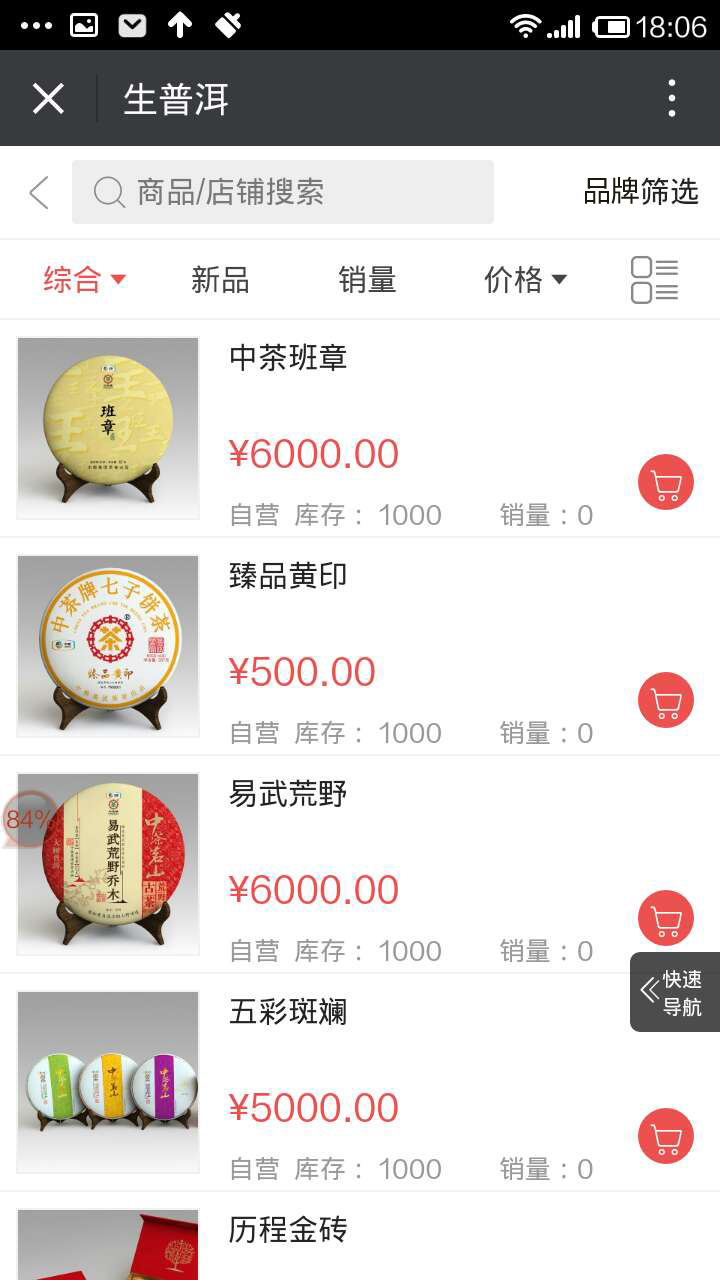Open the 易武荒野 product
The image size is (720, 1280).
coord(288,794)
